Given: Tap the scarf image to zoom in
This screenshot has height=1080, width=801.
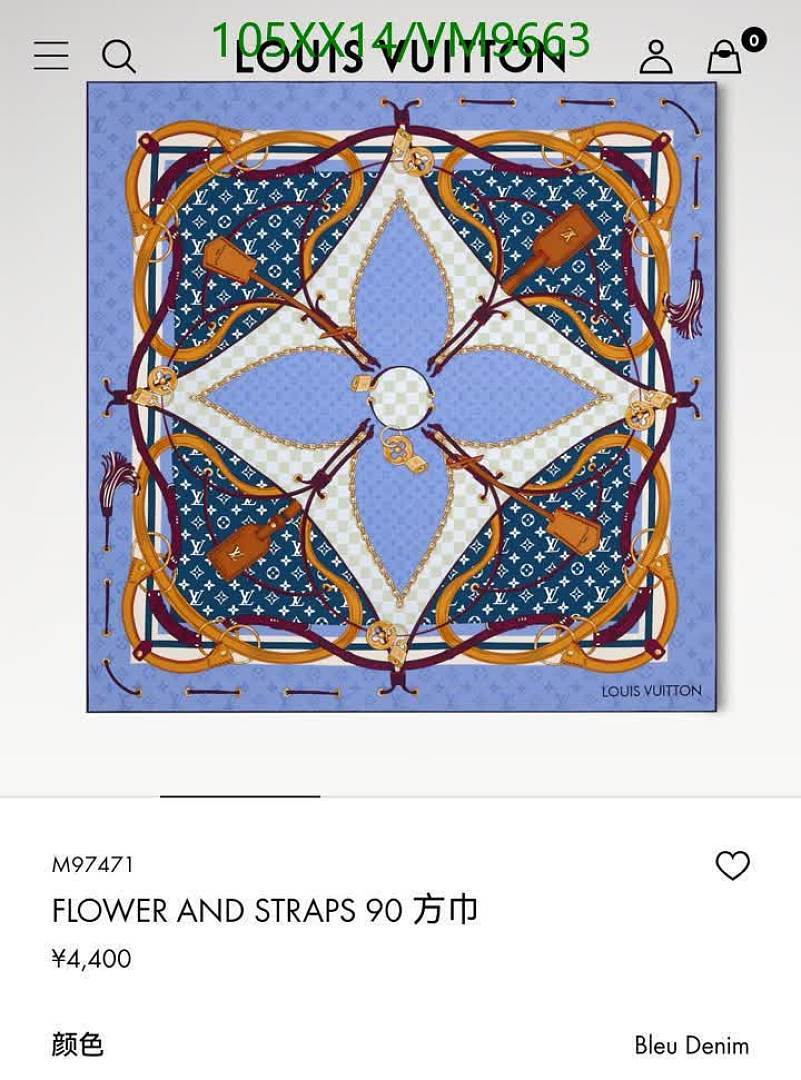Looking at the screenshot, I should coord(400,400).
